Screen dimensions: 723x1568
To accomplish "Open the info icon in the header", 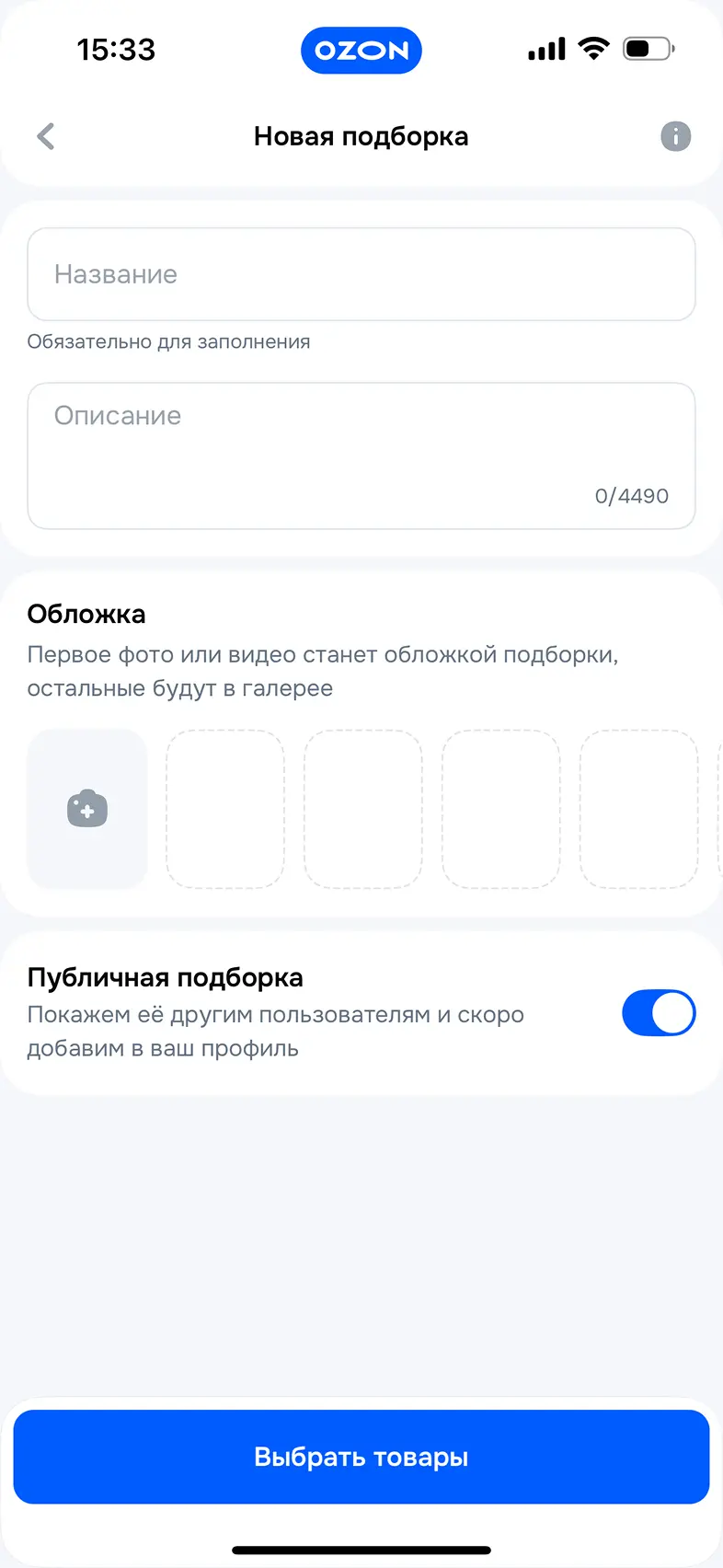I will [x=675, y=136].
